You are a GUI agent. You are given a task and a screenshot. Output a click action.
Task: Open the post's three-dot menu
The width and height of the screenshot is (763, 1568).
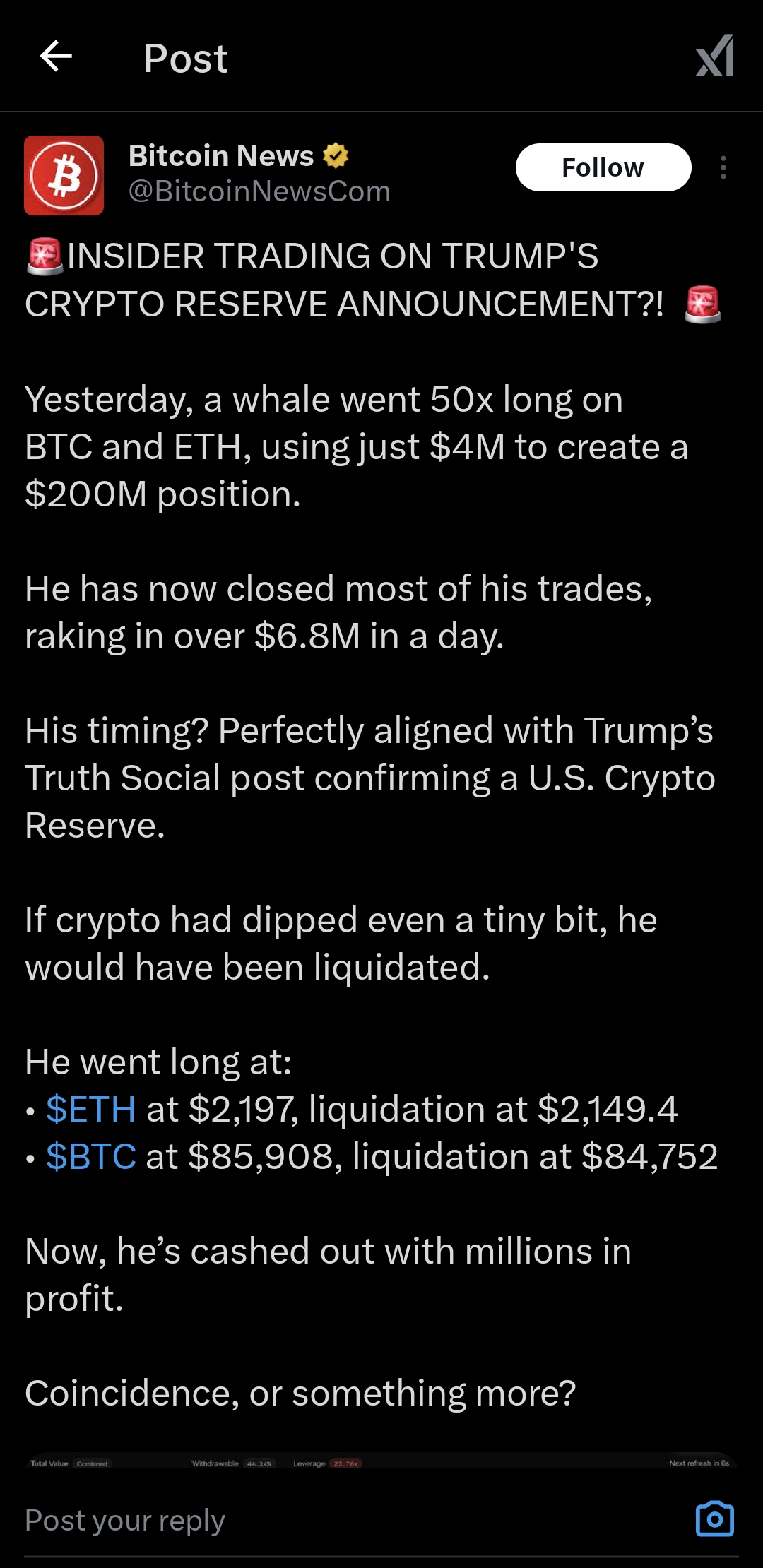[723, 167]
